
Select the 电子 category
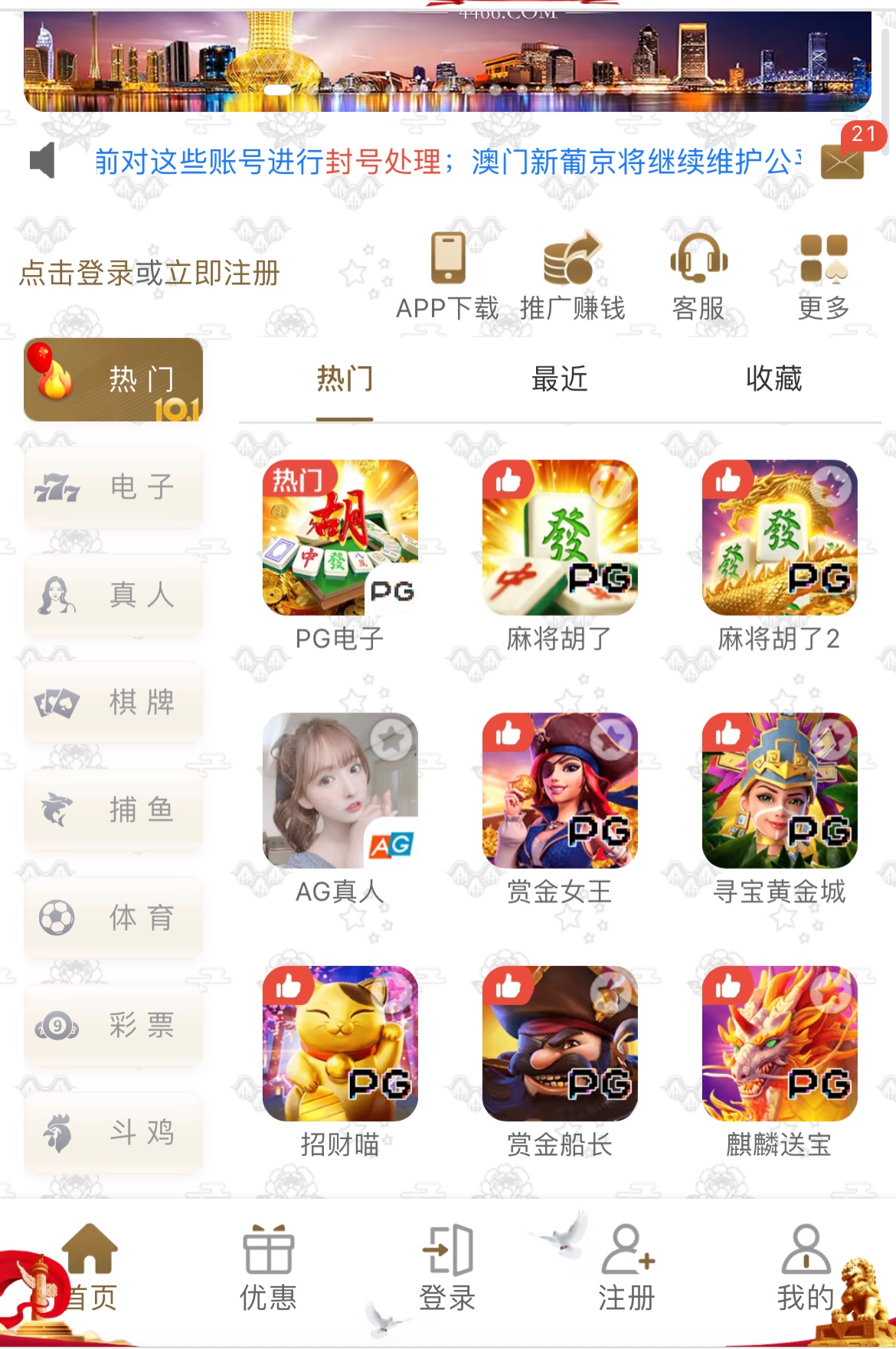pos(113,487)
